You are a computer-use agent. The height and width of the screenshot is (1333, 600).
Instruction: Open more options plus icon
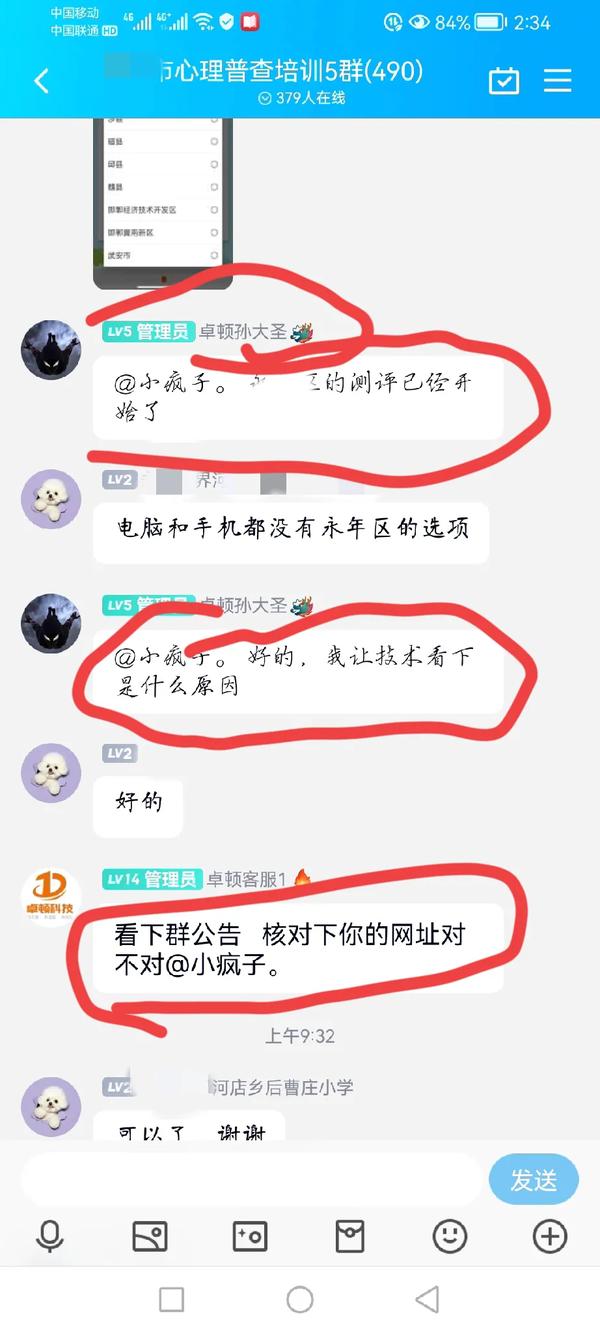pos(549,1237)
